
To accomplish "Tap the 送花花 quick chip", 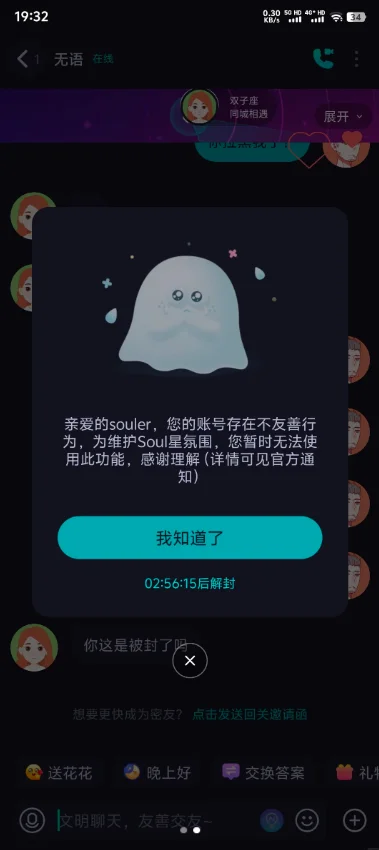I will 59,772.
